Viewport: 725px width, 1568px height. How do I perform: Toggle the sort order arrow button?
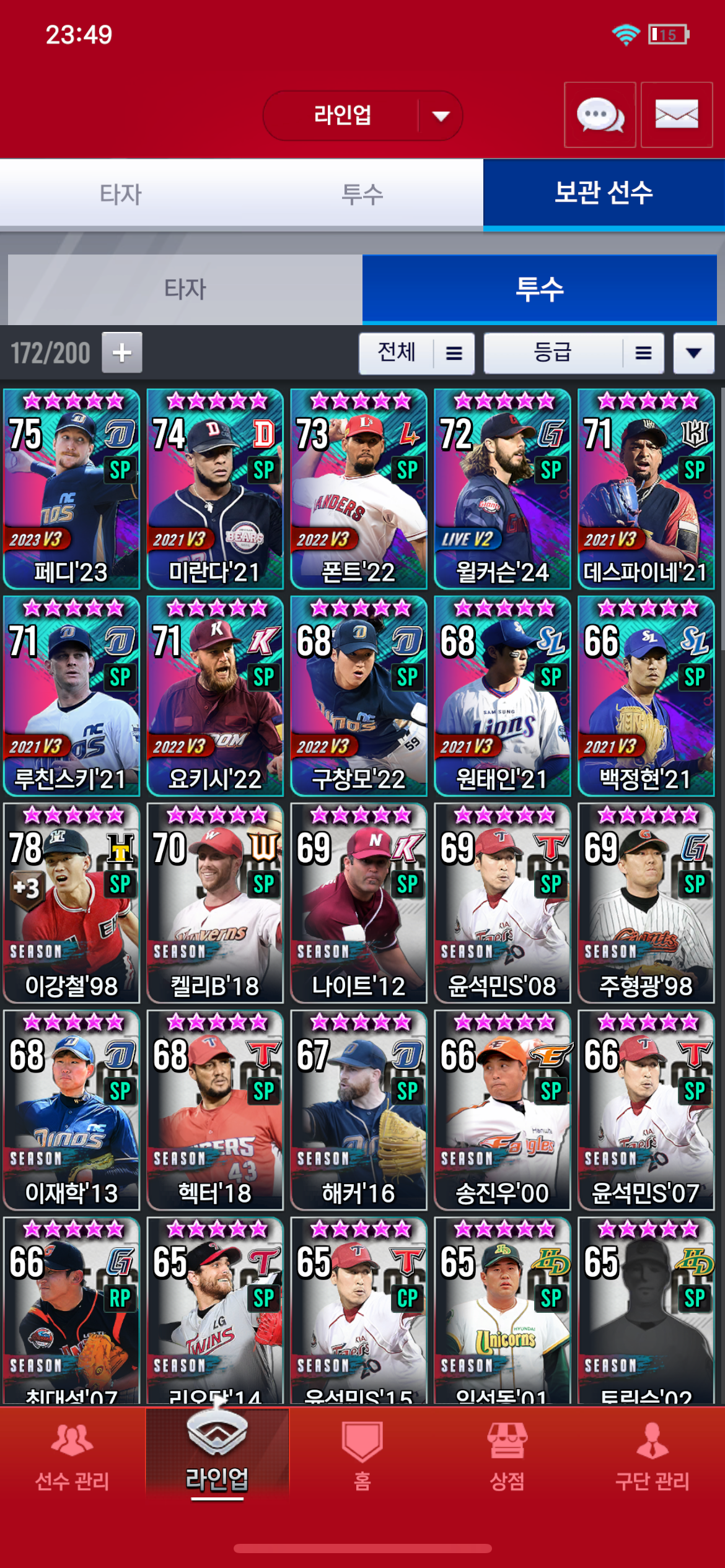click(694, 353)
